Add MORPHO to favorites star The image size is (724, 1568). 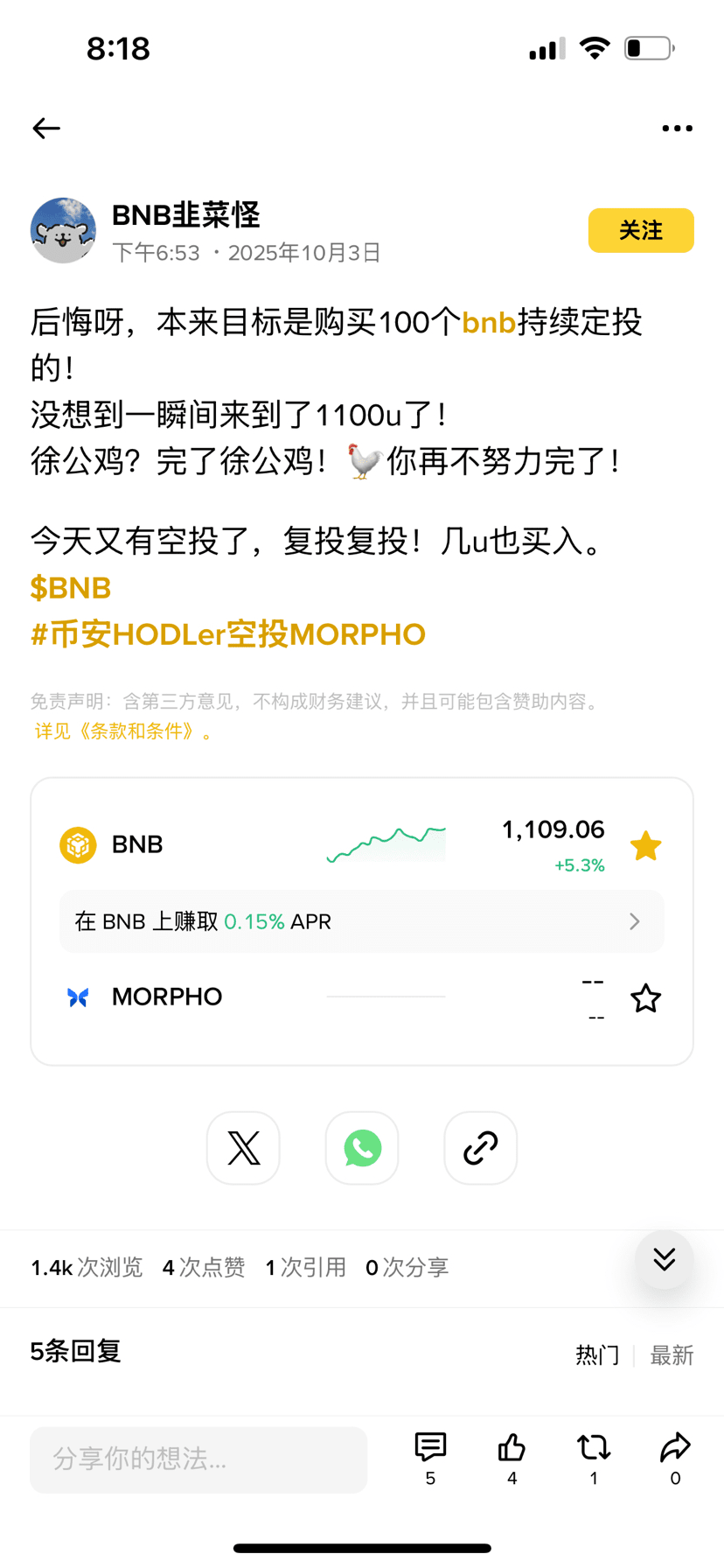645,998
